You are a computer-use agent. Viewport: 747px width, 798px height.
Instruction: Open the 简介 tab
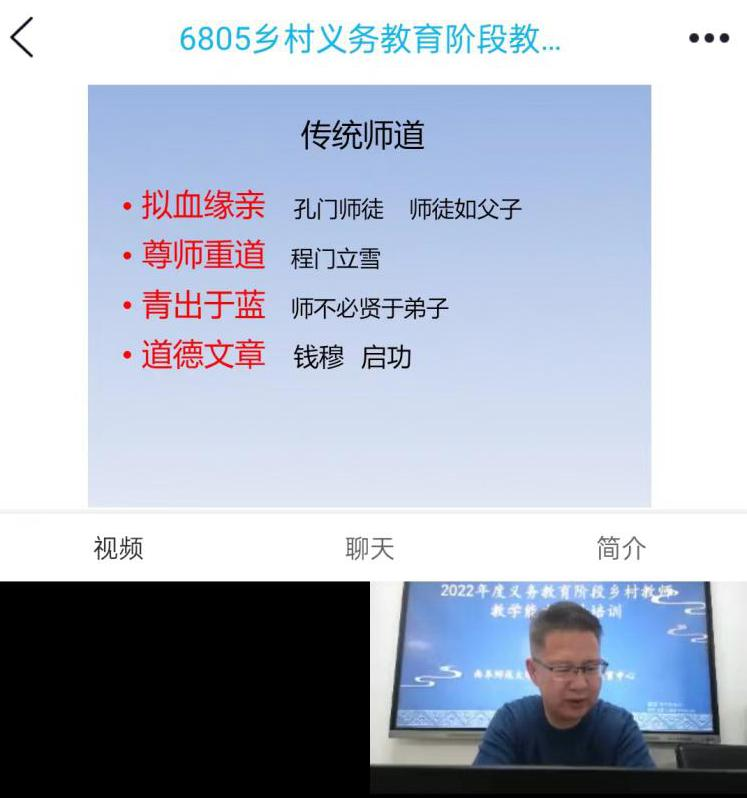621,548
